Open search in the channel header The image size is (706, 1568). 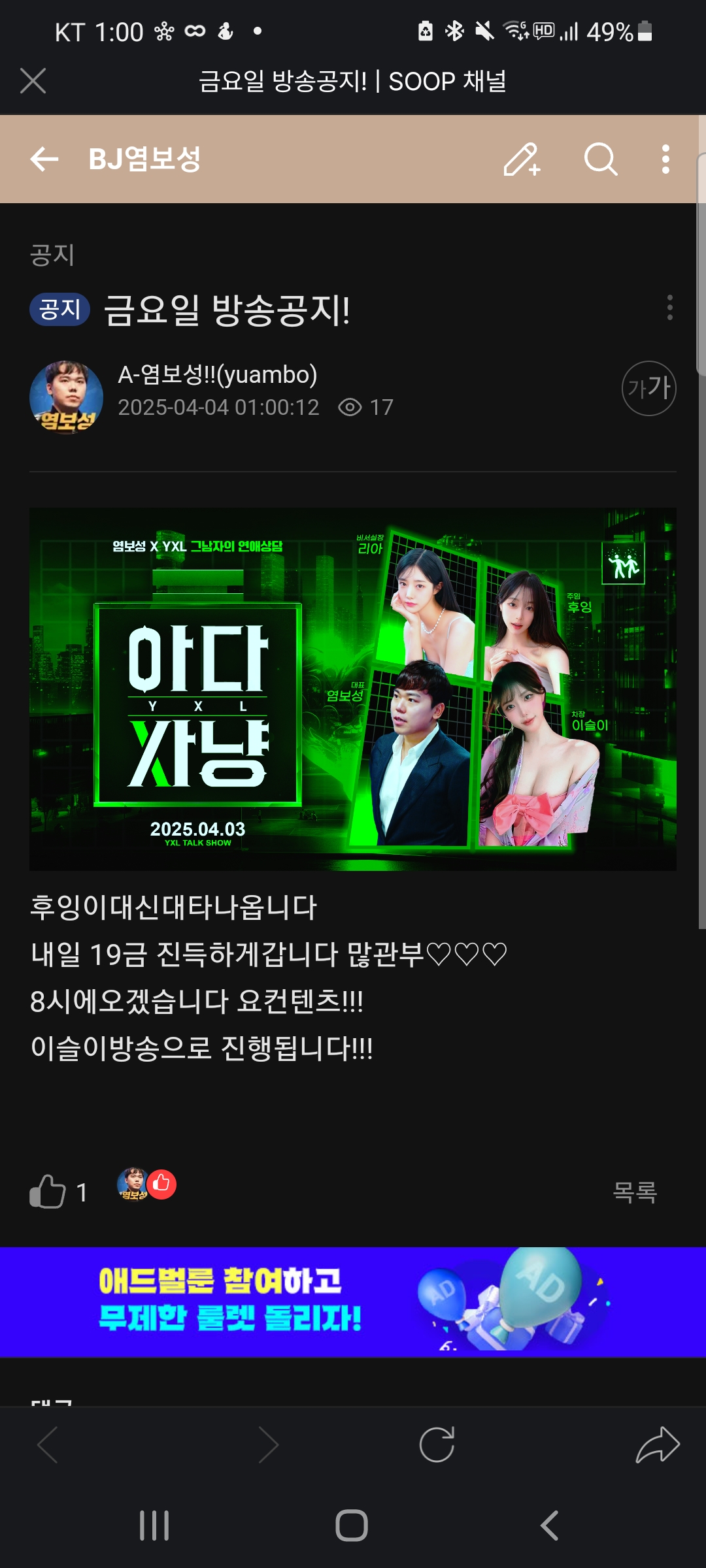[x=600, y=159]
